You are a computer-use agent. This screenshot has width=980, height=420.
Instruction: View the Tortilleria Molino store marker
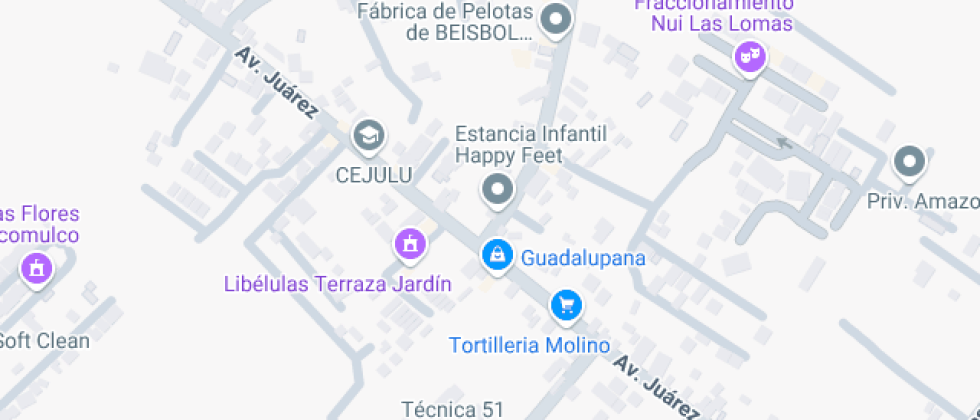(567, 305)
